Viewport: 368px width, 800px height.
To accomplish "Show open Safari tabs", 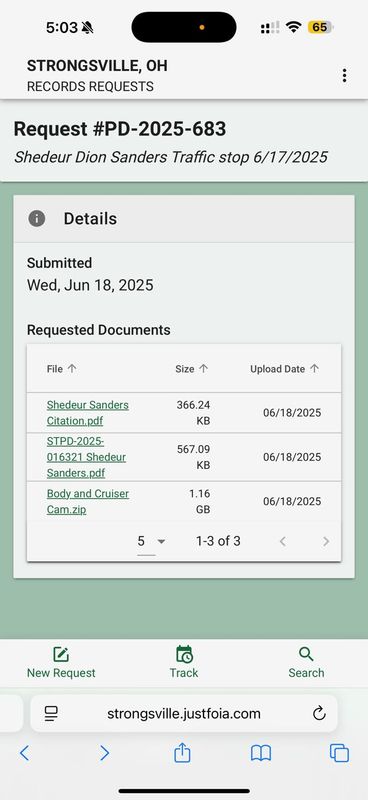I will point(339,753).
